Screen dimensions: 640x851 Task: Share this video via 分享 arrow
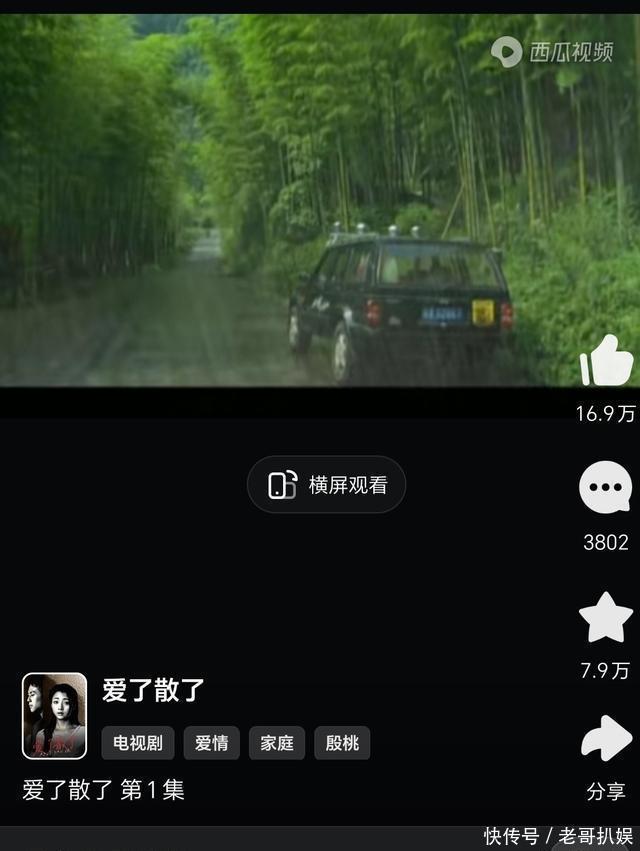[606, 738]
